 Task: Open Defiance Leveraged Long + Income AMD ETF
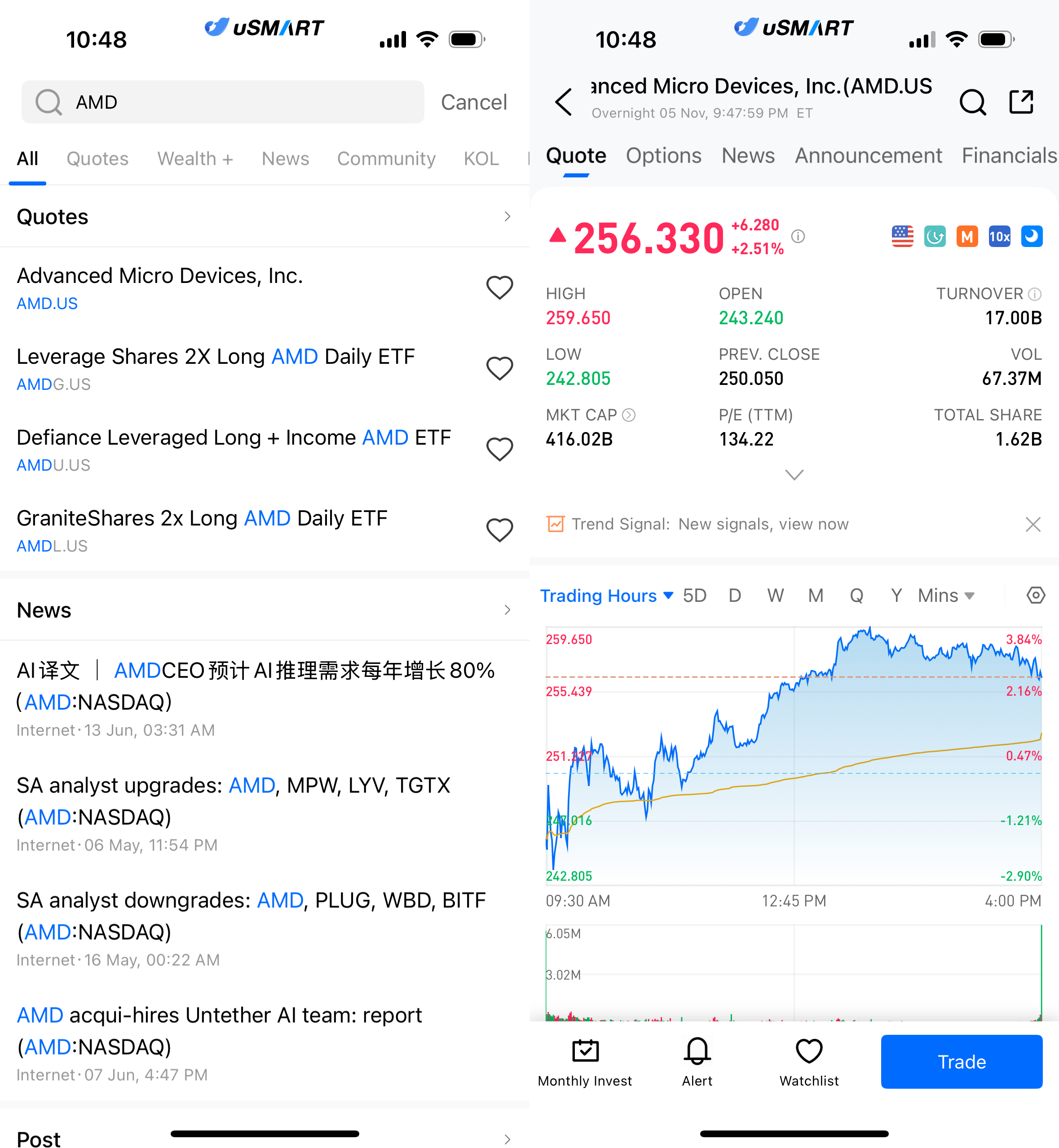[x=234, y=449]
